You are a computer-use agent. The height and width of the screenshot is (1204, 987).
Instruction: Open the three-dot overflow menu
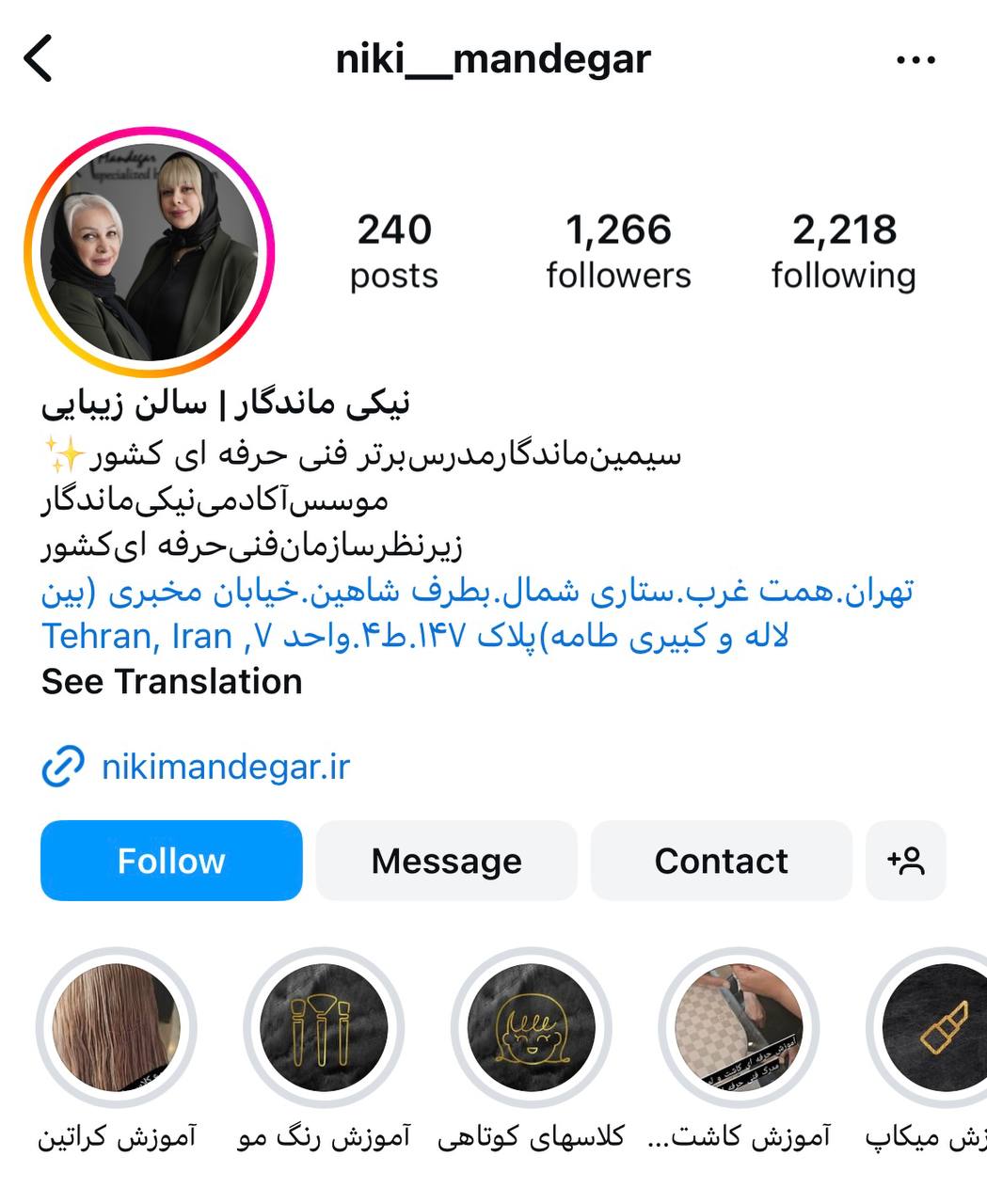pyautogui.click(x=915, y=60)
